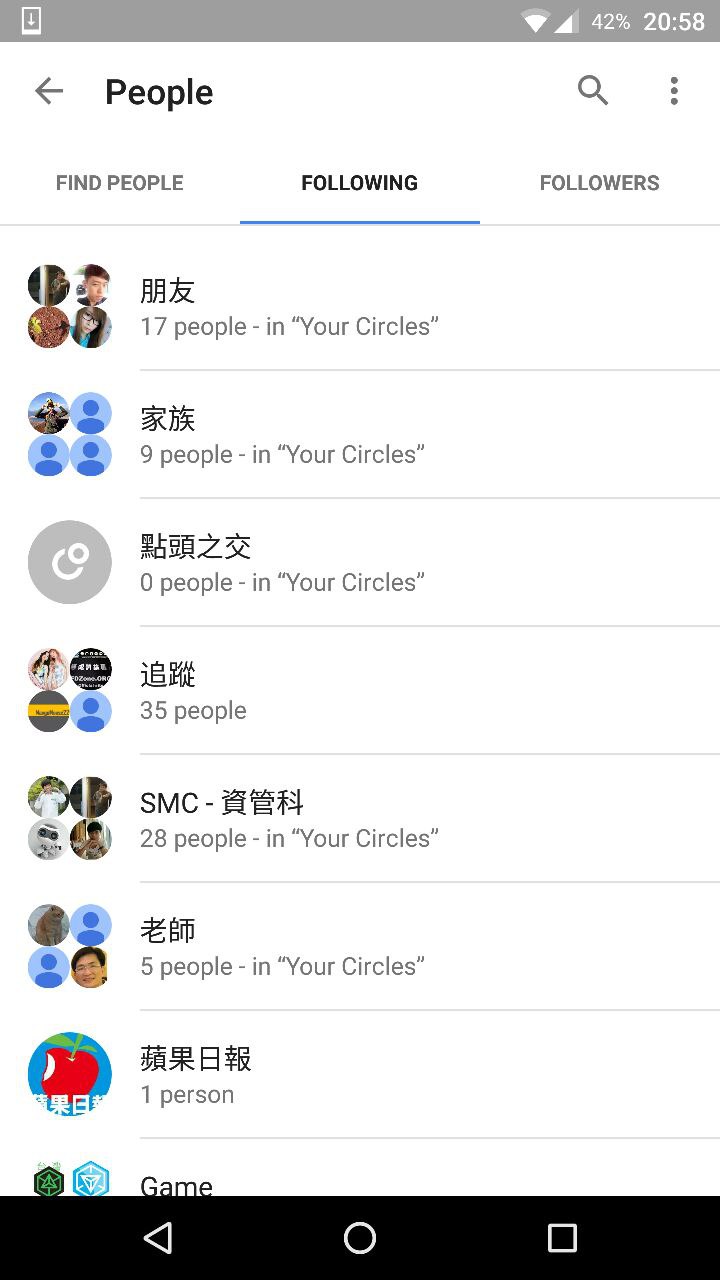Open the 朋友 circle with 17 people
This screenshot has width=720, height=1280.
[360, 307]
